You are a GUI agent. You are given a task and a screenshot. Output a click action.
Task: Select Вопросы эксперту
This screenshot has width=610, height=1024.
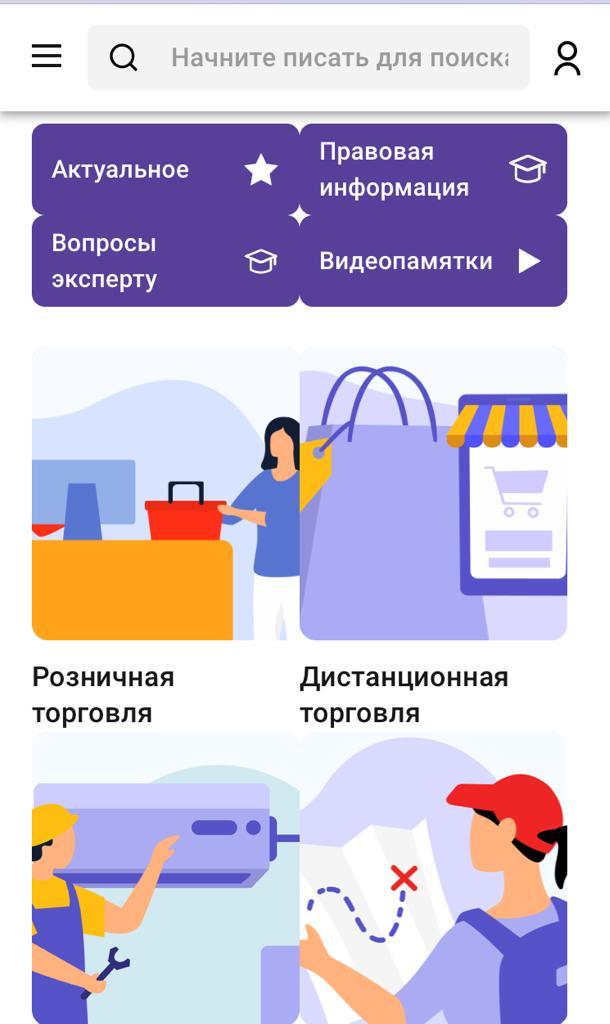pyautogui.click(x=165, y=261)
